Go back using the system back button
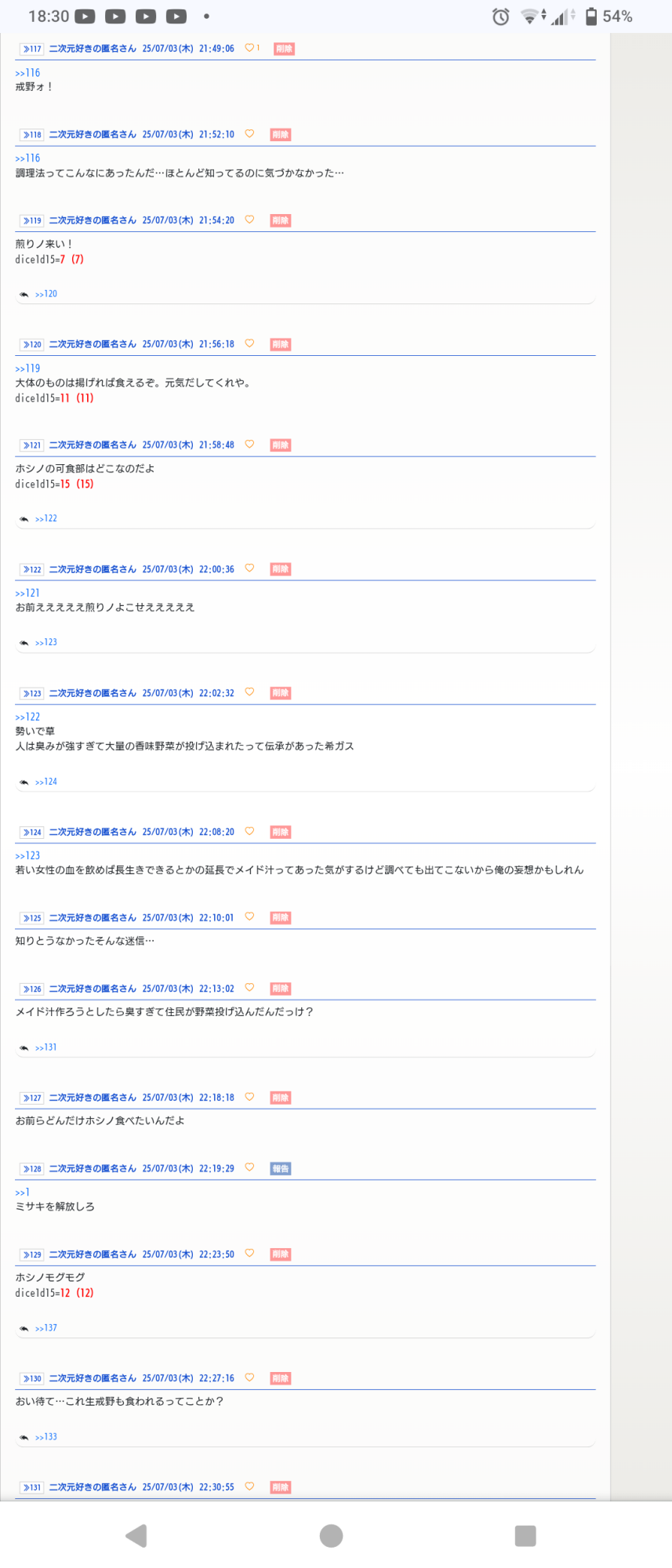 [x=136, y=1536]
